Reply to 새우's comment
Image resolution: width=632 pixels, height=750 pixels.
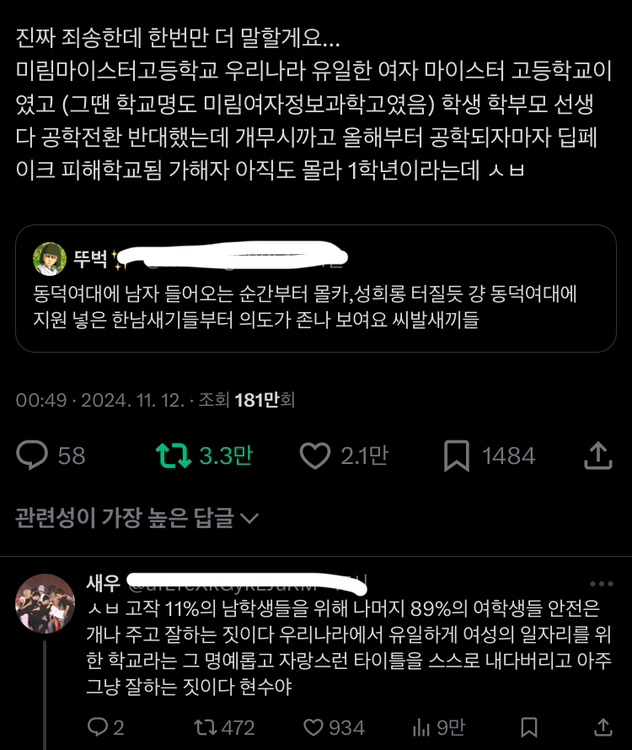[x=98, y=727]
